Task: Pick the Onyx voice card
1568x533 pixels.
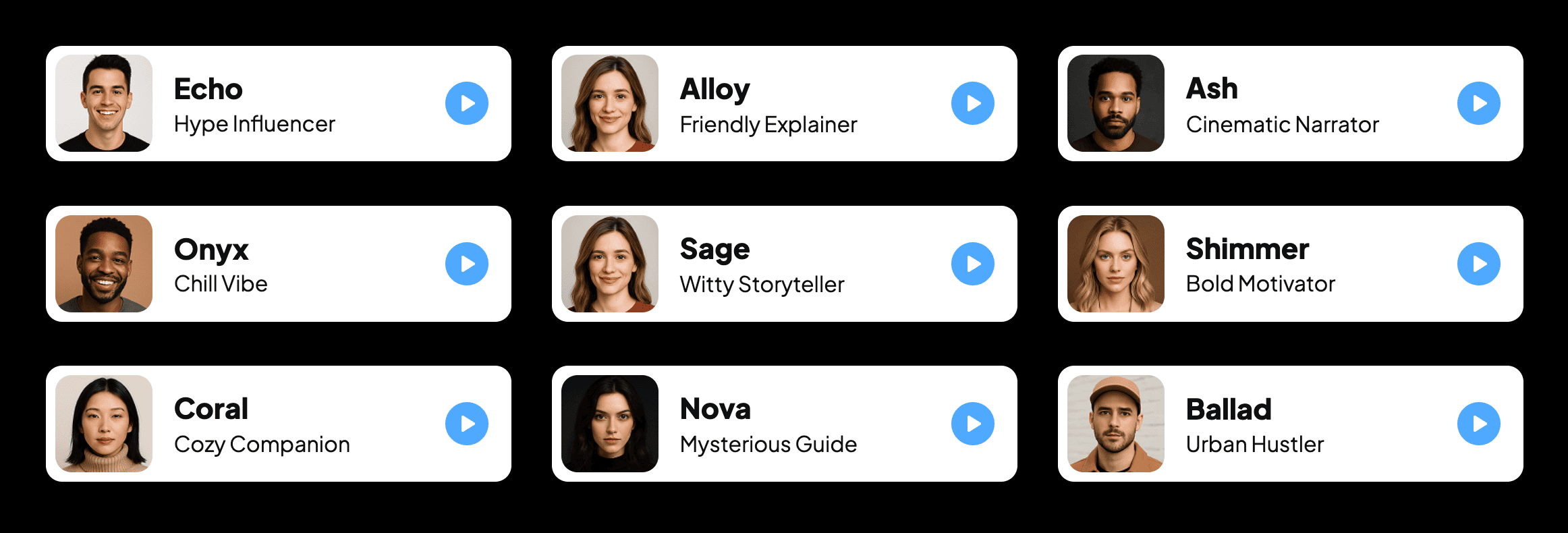Action: tap(270, 264)
